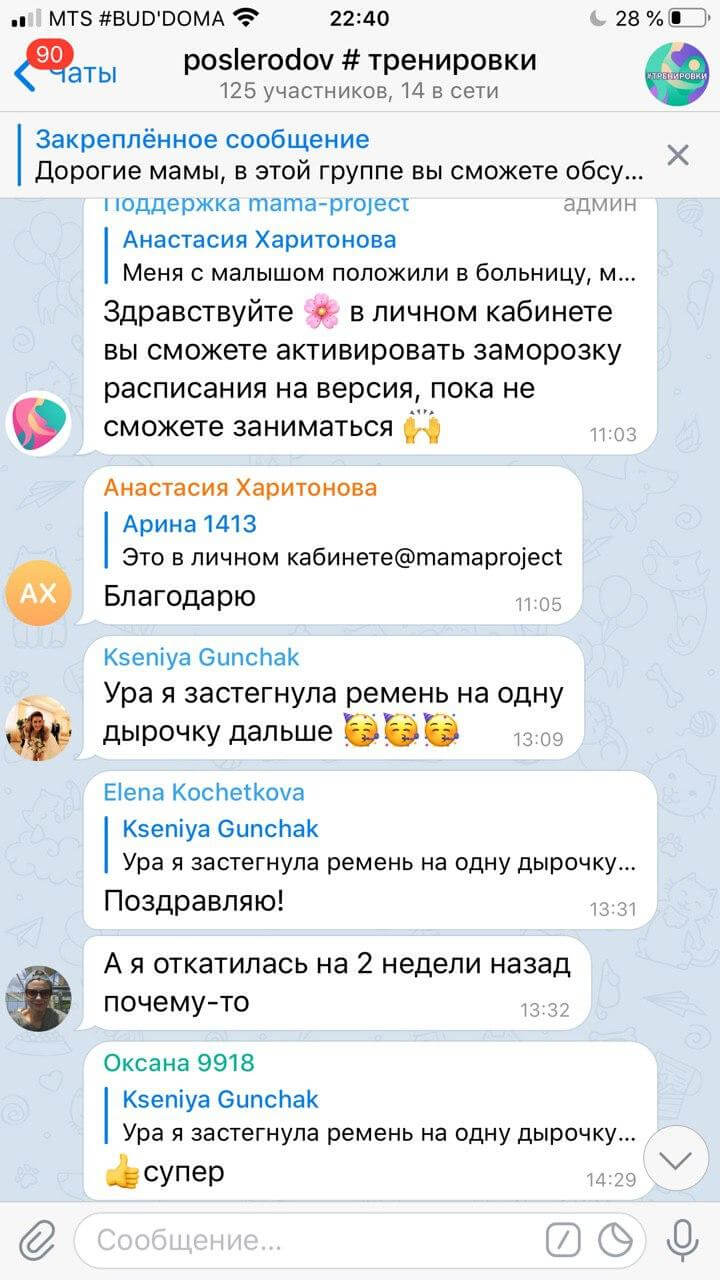Open the bot commands slash button
Viewport: 720px width, 1280px height.
[563, 1241]
